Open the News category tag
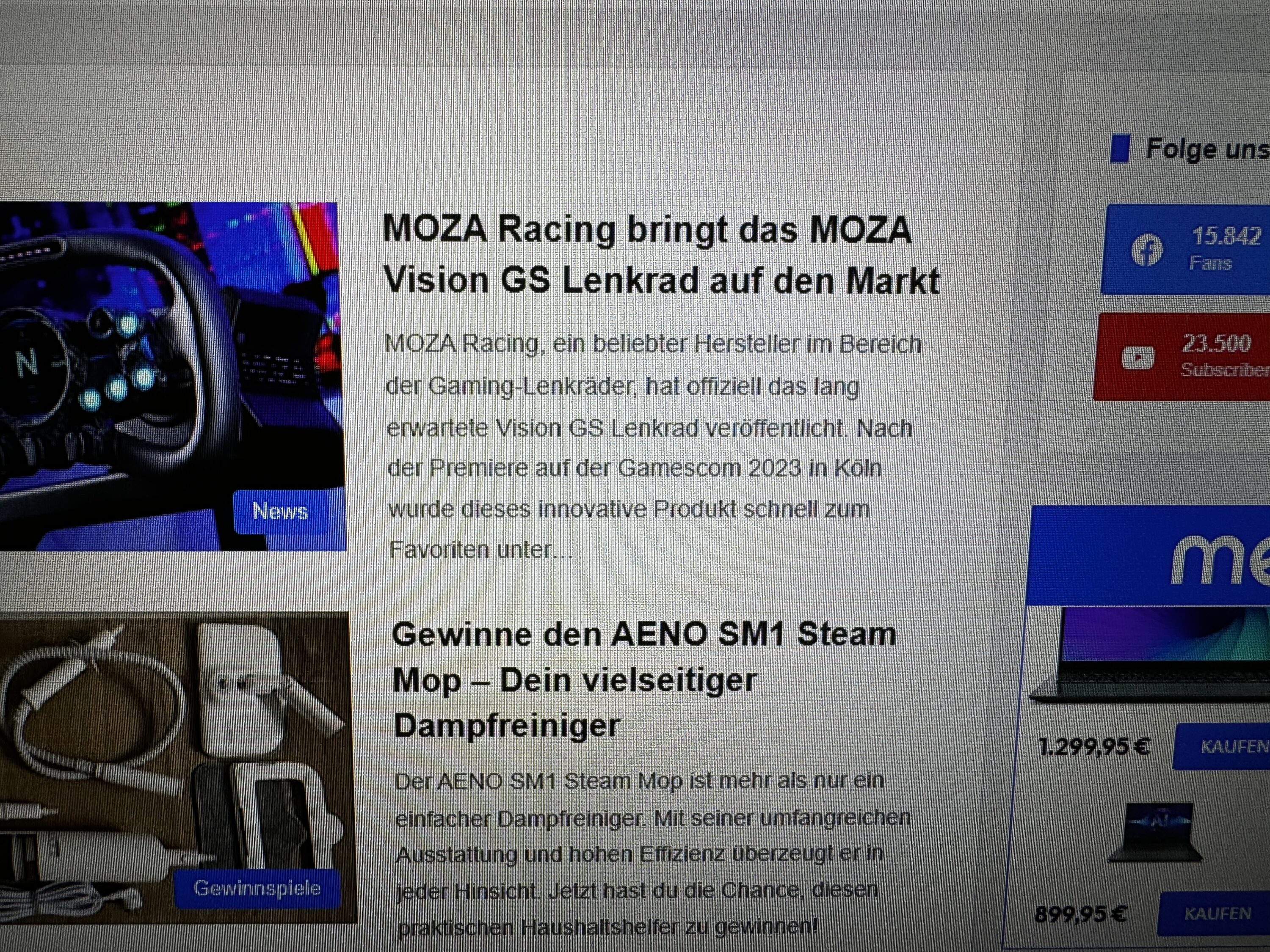Viewport: 1270px width, 952px height. point(281,511)
